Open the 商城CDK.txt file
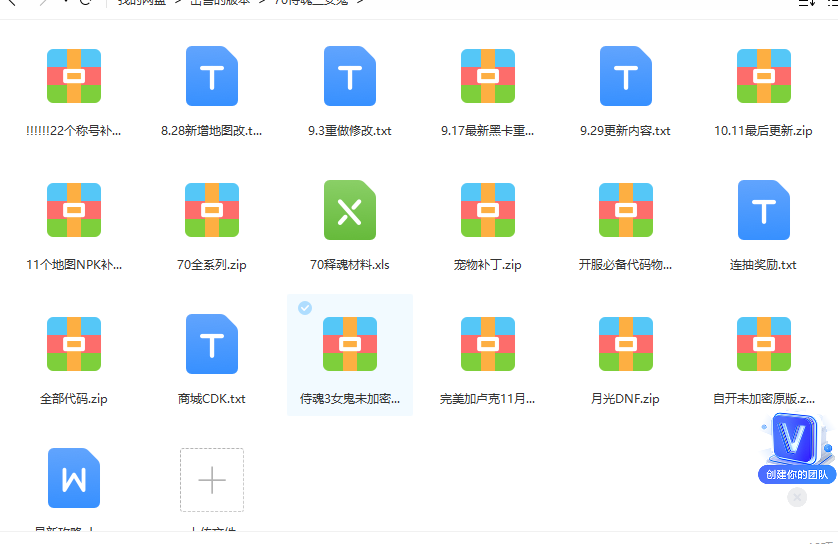838x544 pixels. 212,344
